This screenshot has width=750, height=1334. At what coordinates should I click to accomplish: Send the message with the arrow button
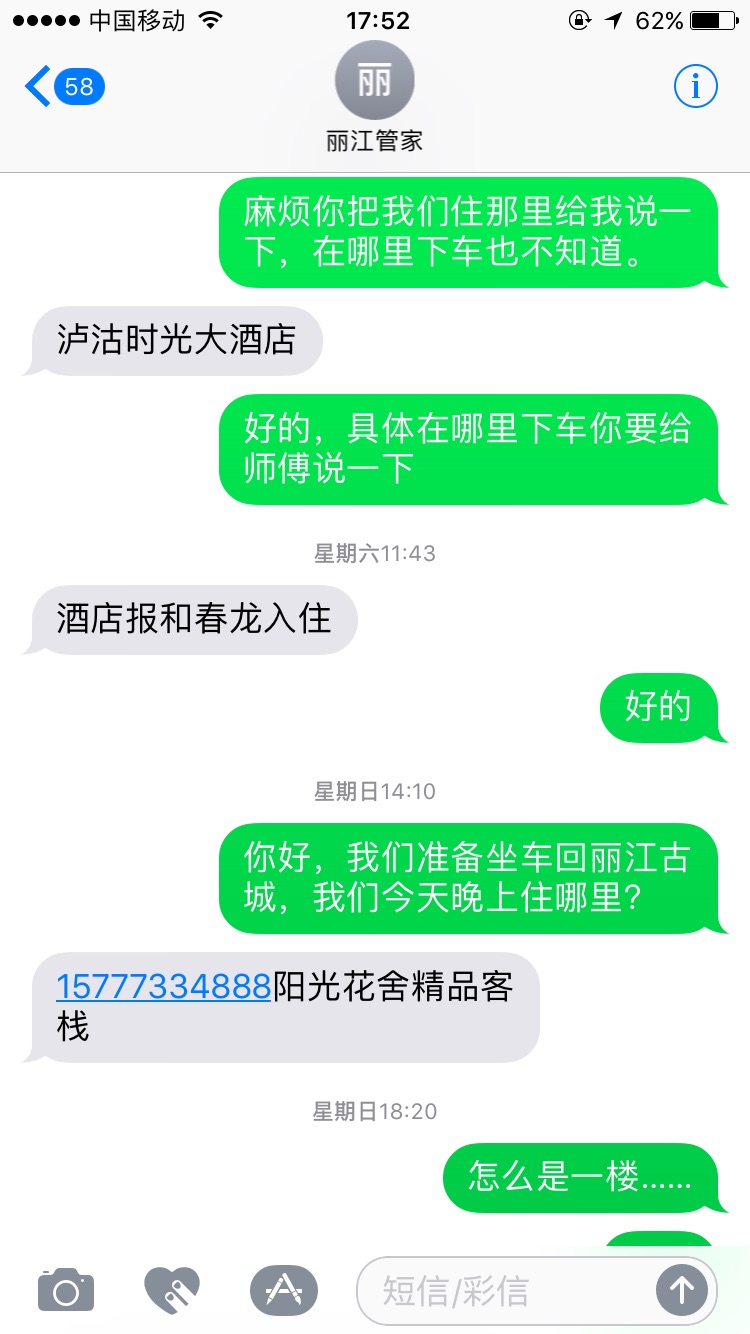682,1290
